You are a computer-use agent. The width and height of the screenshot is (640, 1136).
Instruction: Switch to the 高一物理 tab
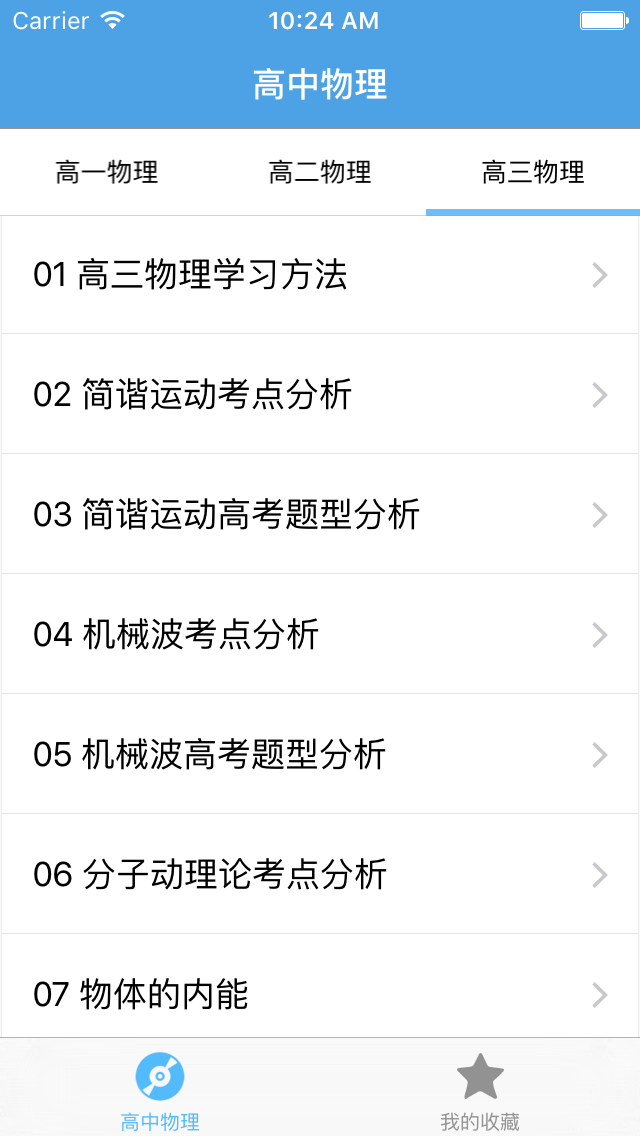107,172
